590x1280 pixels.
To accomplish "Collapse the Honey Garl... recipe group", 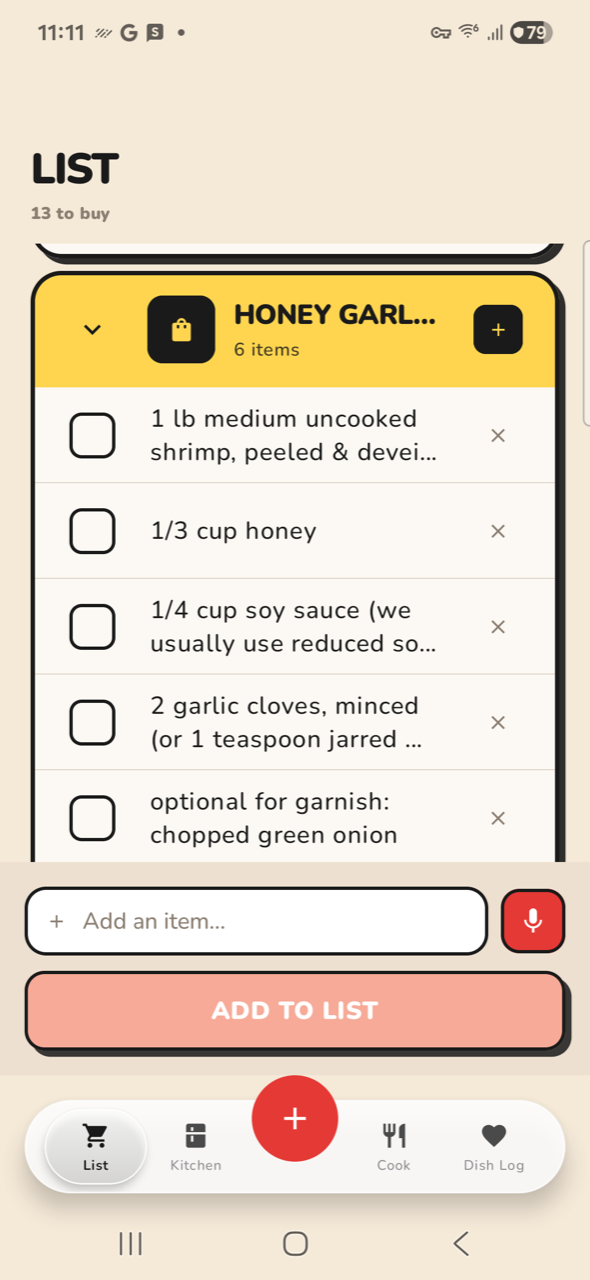I will [92, 329].
